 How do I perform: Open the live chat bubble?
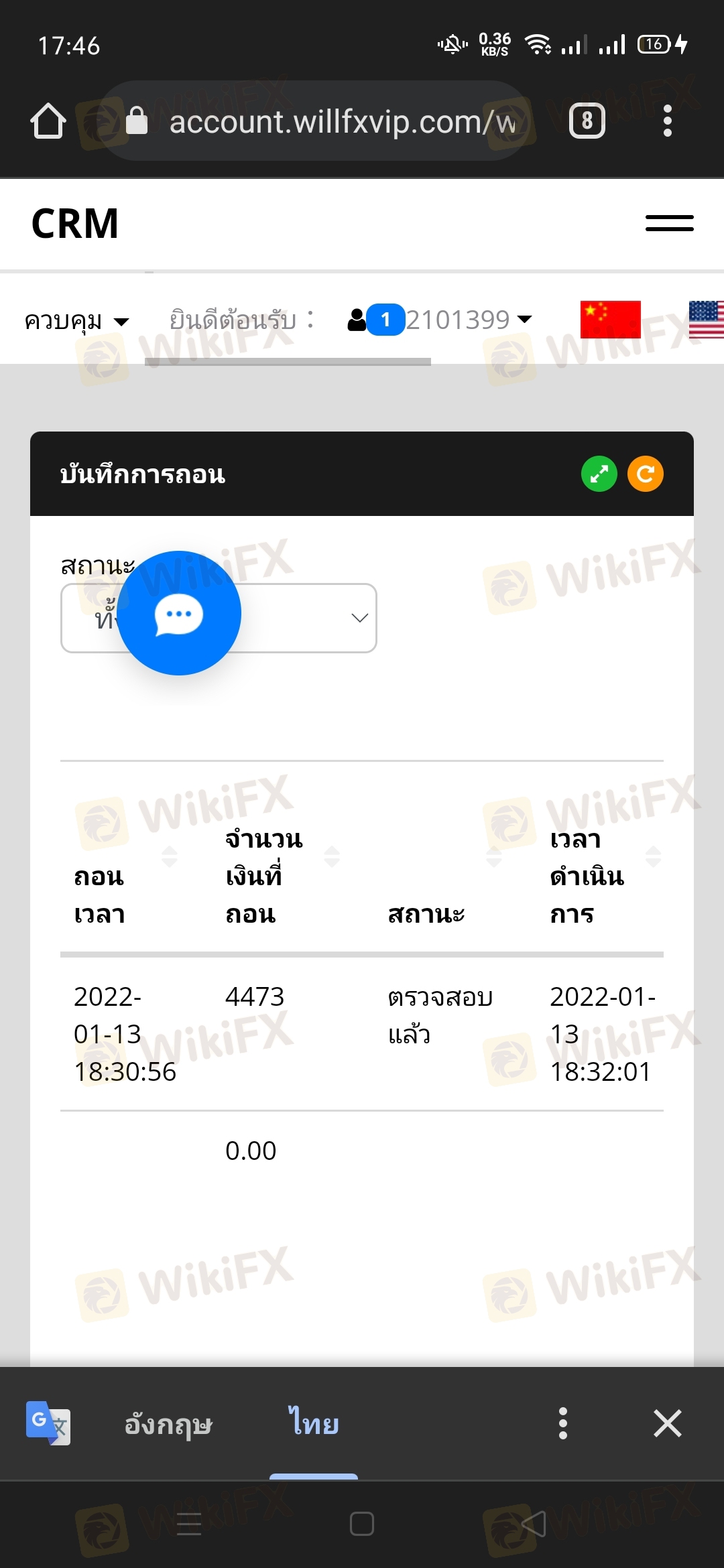click(x=179, y=613)
